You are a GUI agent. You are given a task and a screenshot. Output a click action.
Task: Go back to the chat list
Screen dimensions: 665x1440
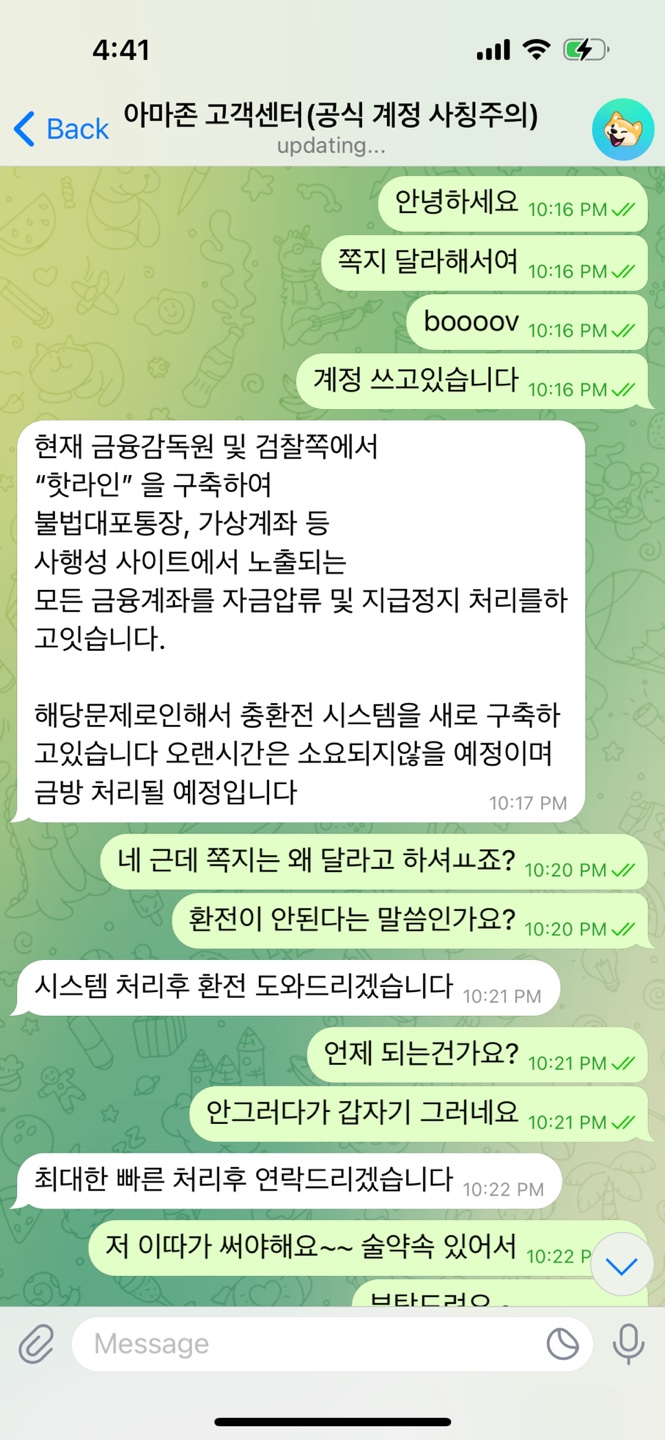60,129
